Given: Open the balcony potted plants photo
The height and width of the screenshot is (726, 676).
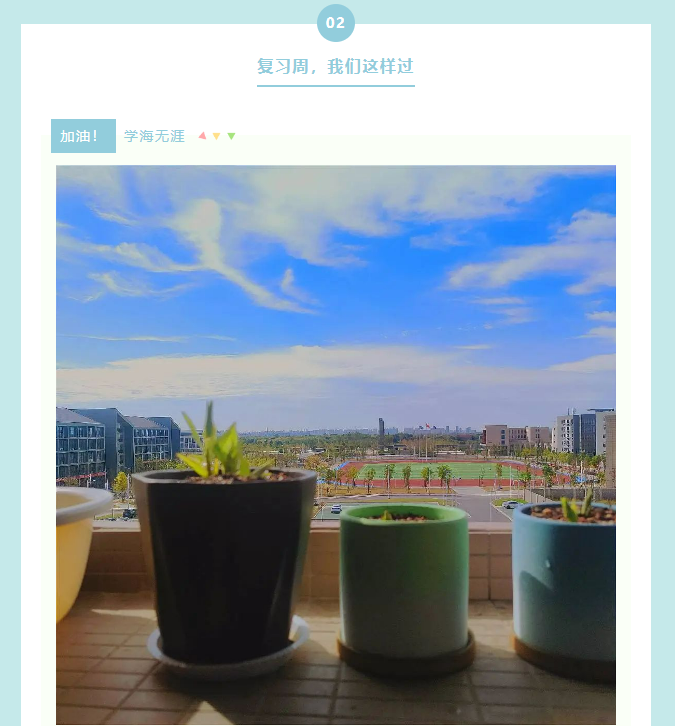Looking at the screenshot, I should pyautogui.click(x=336, y=444).
